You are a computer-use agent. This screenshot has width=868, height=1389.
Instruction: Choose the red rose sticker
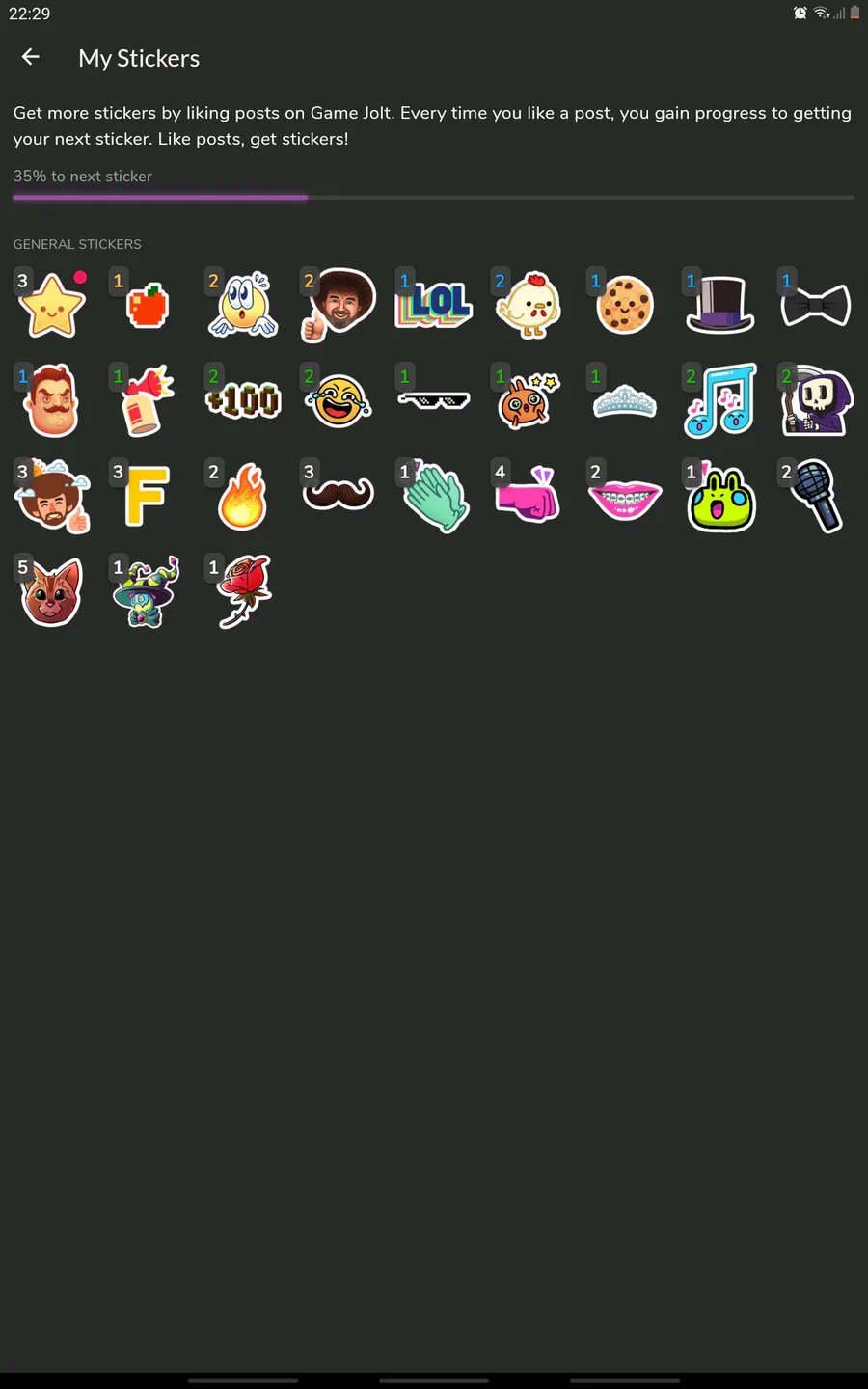243,590
